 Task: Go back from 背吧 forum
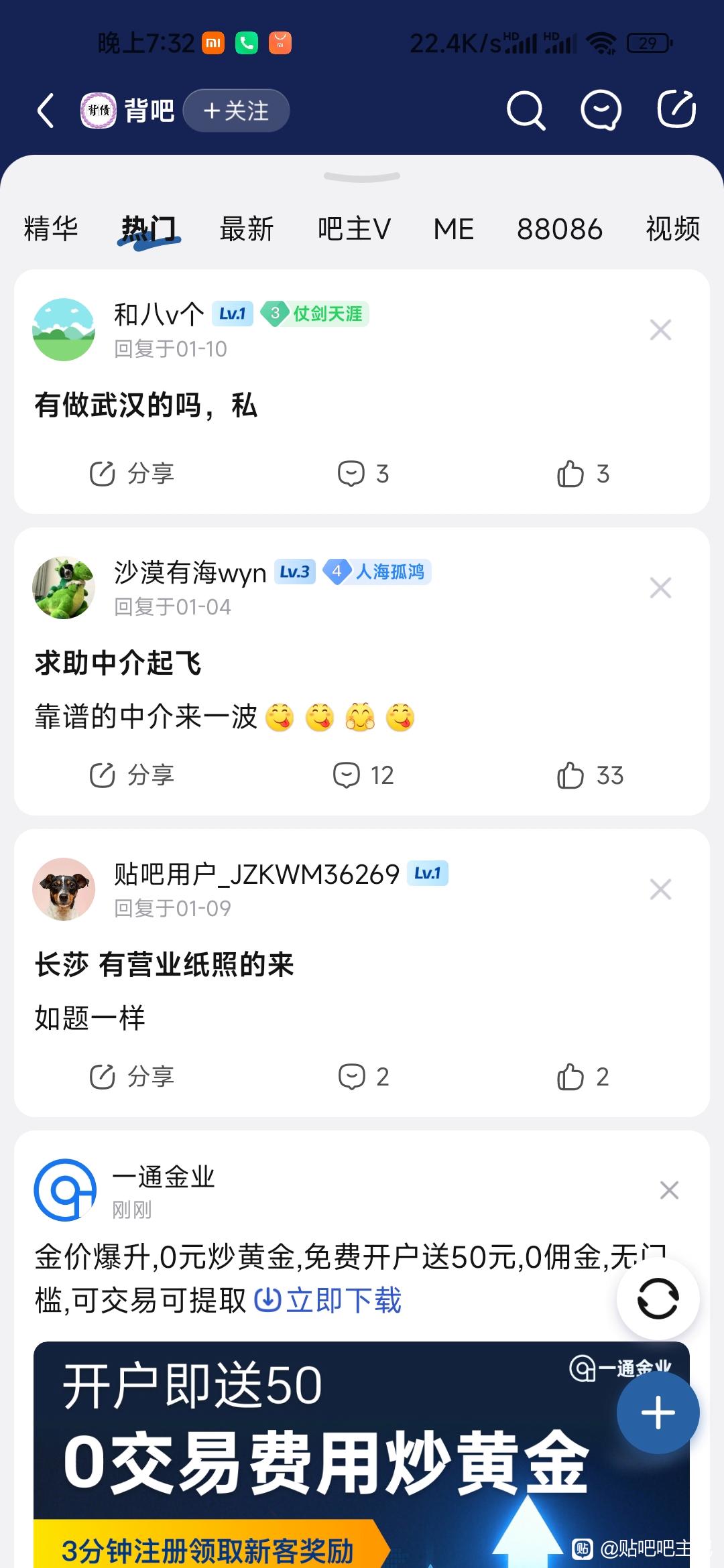coord(46,111)
